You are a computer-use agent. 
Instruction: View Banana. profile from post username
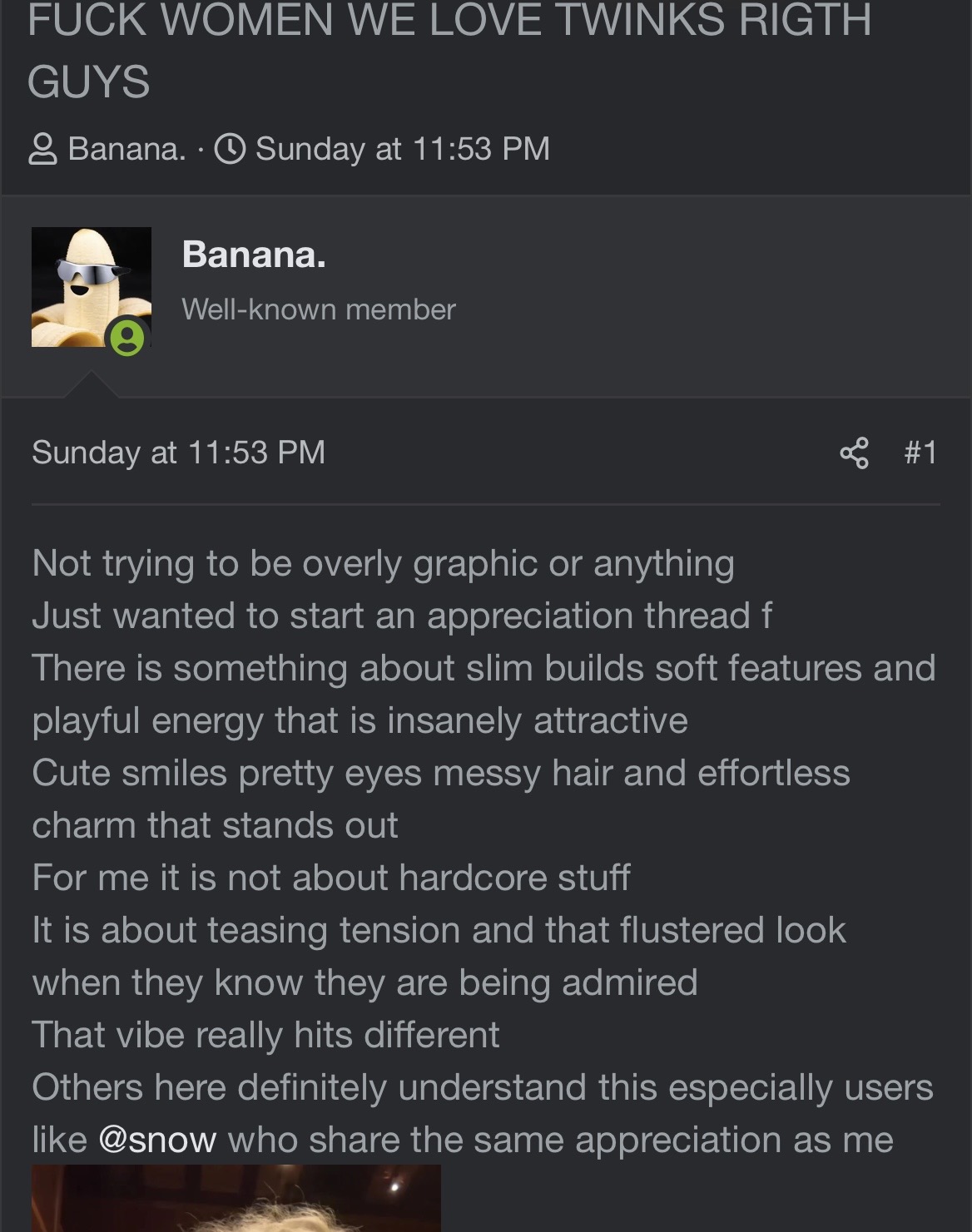pos(254,255)
